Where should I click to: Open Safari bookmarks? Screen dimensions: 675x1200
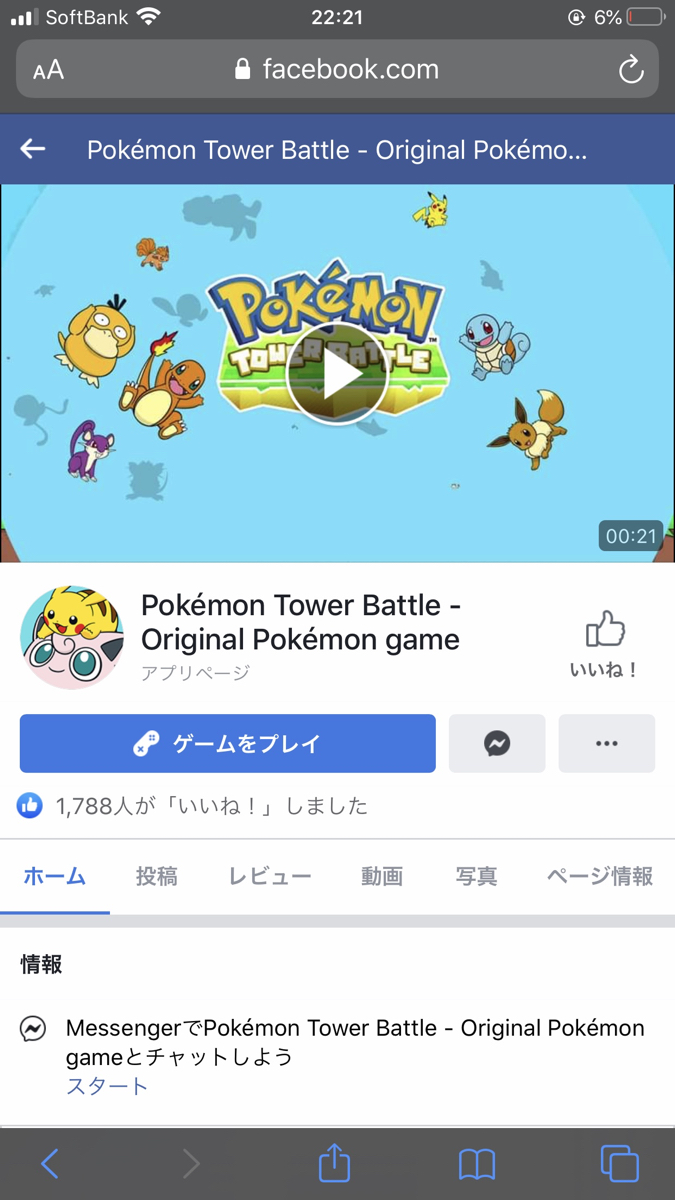[477, 1164]
